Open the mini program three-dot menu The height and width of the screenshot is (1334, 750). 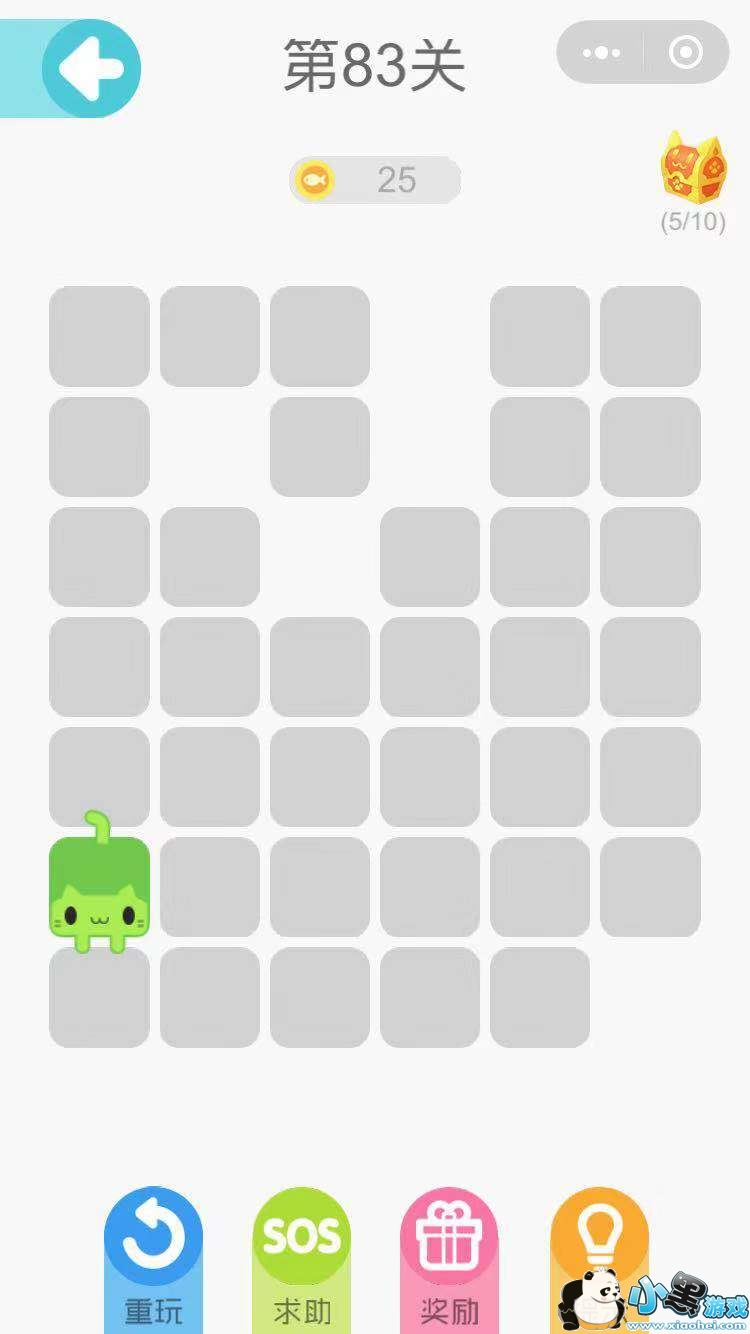click(x=601, y=52)
